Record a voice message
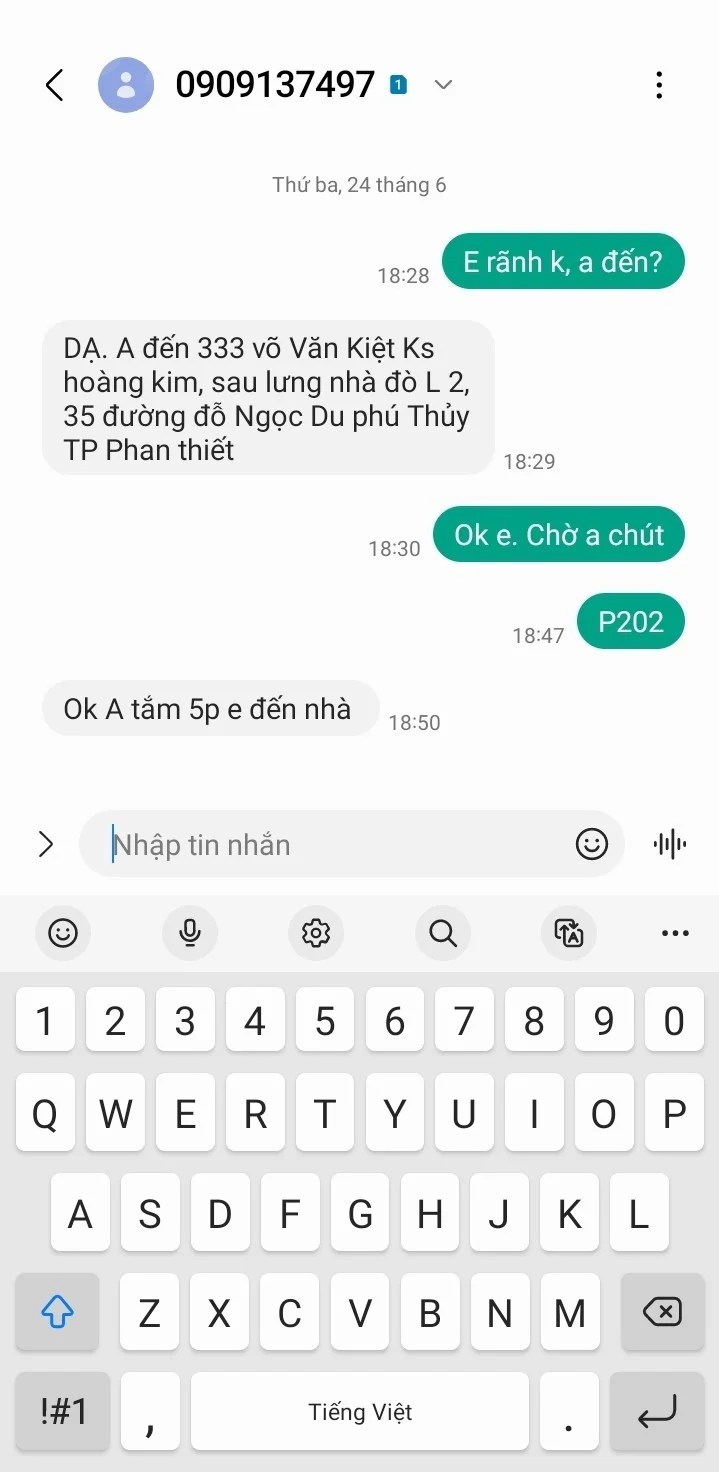The image size is (719, 1472). point(669,845)
